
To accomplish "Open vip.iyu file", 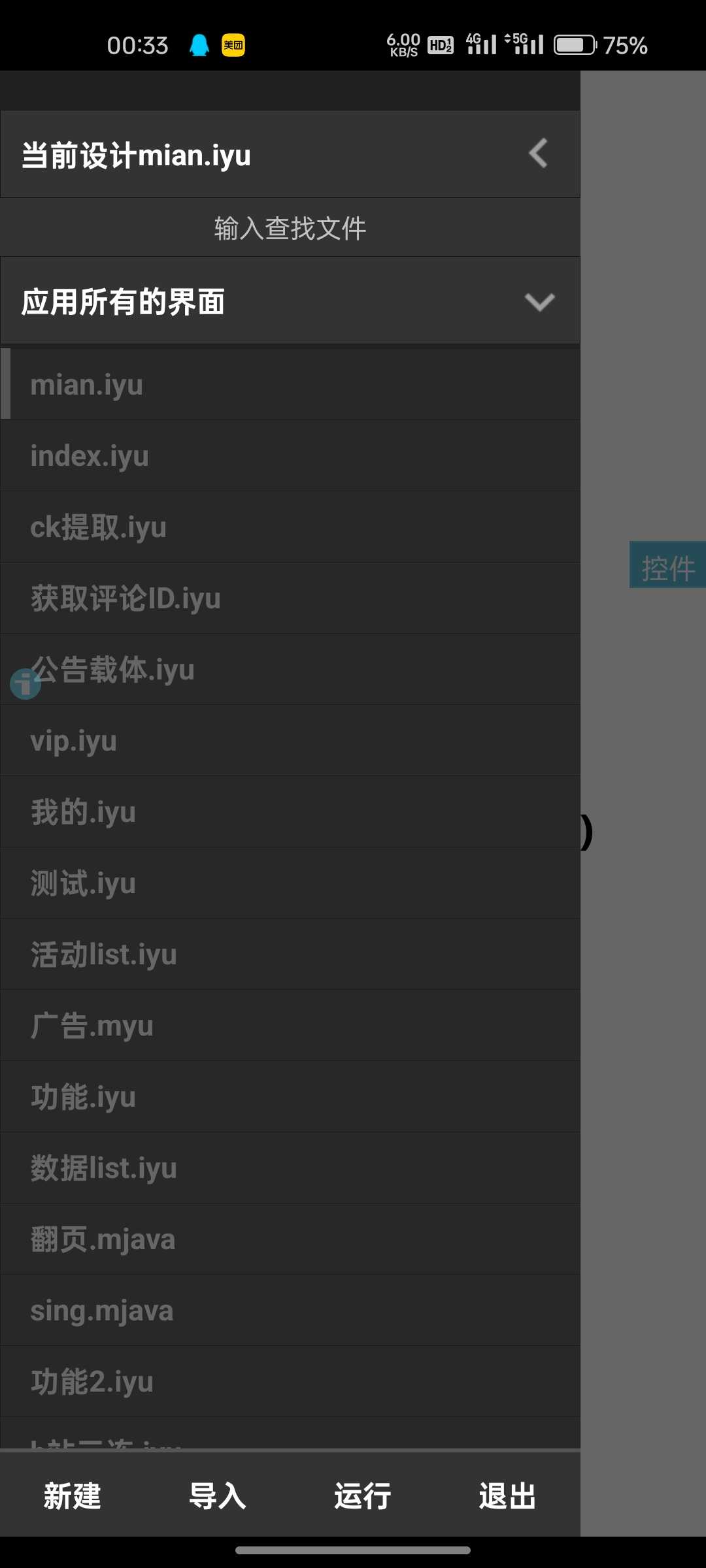I will click(290, 741).
